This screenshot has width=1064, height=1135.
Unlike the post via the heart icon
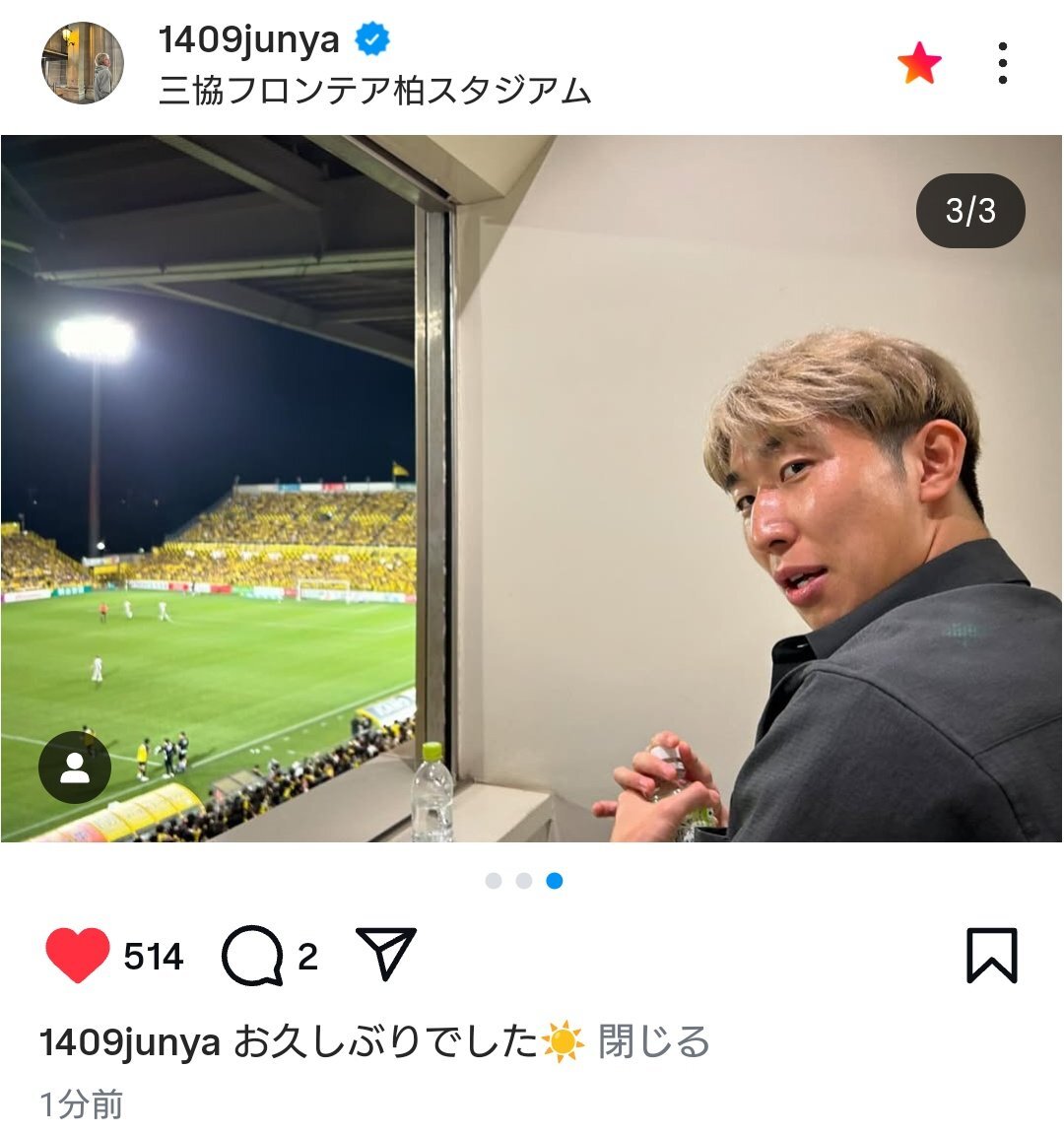click(77, 956)
